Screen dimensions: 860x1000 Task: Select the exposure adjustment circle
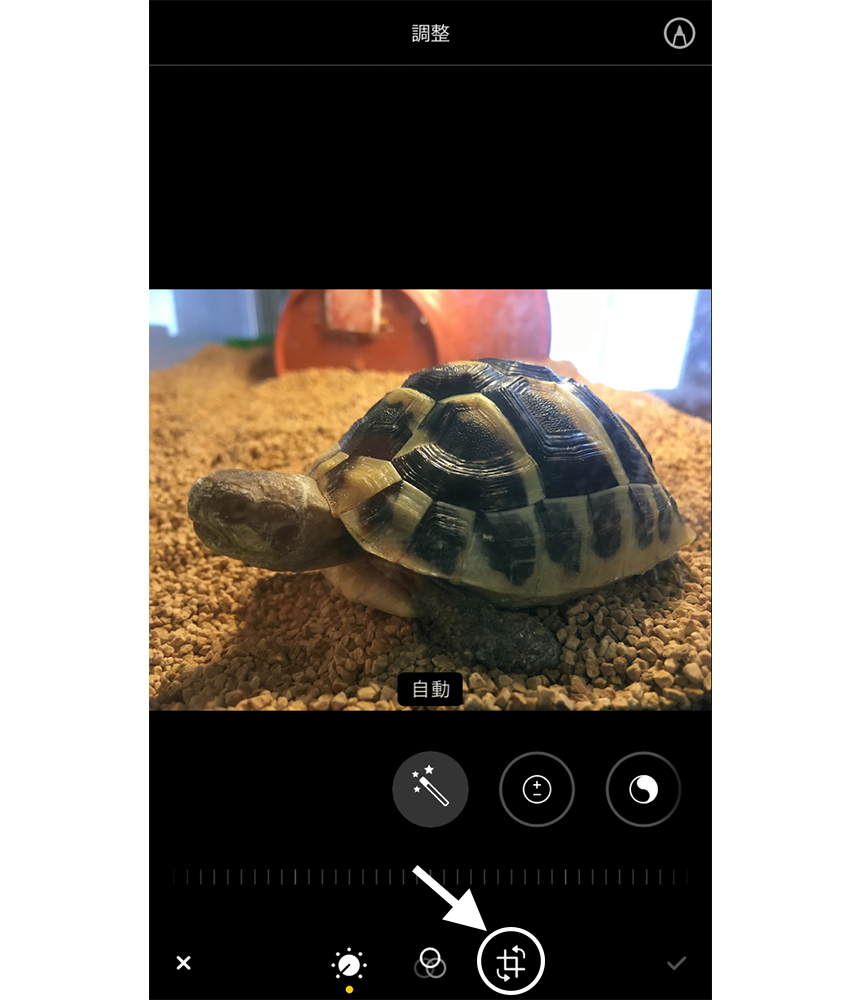coord(537,789)
